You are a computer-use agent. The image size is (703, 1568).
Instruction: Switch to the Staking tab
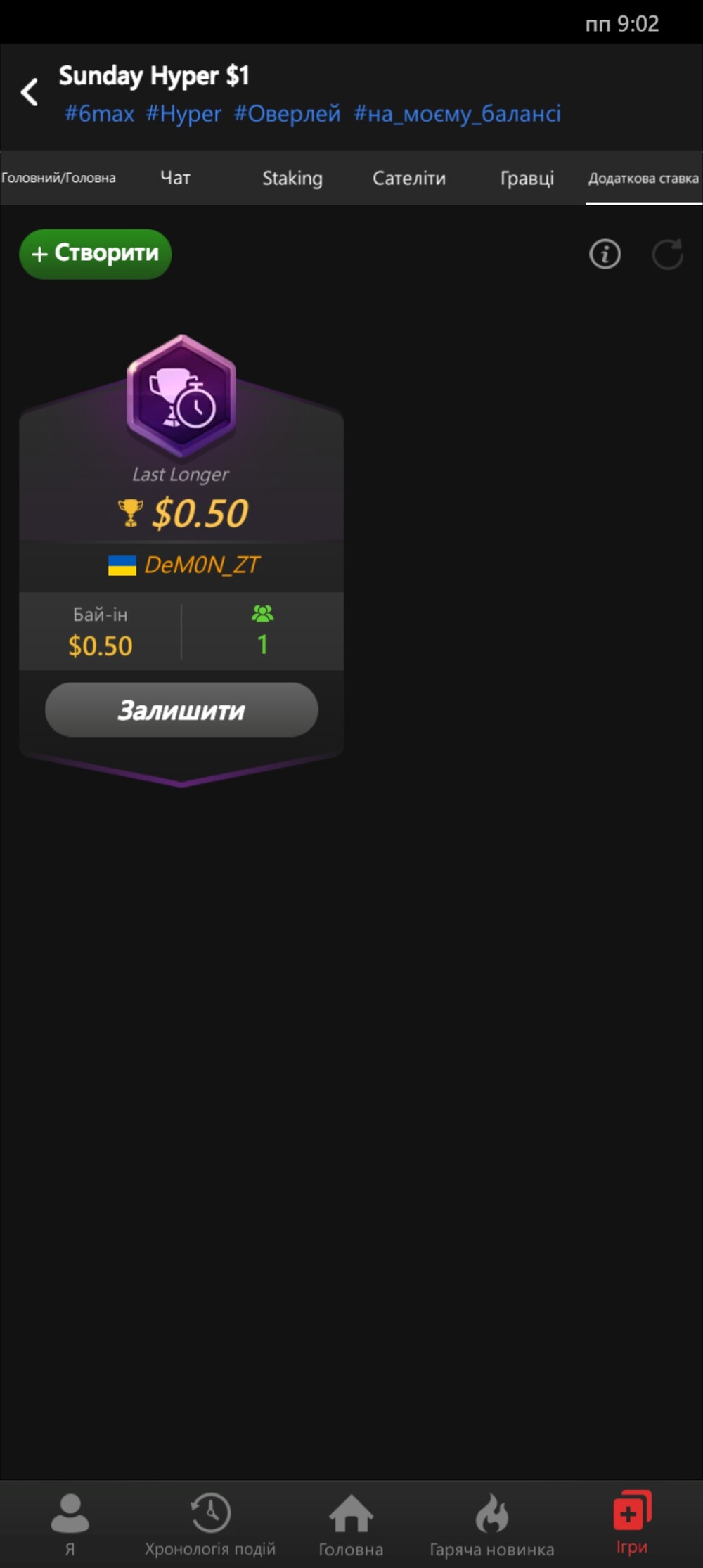point(292,179)
